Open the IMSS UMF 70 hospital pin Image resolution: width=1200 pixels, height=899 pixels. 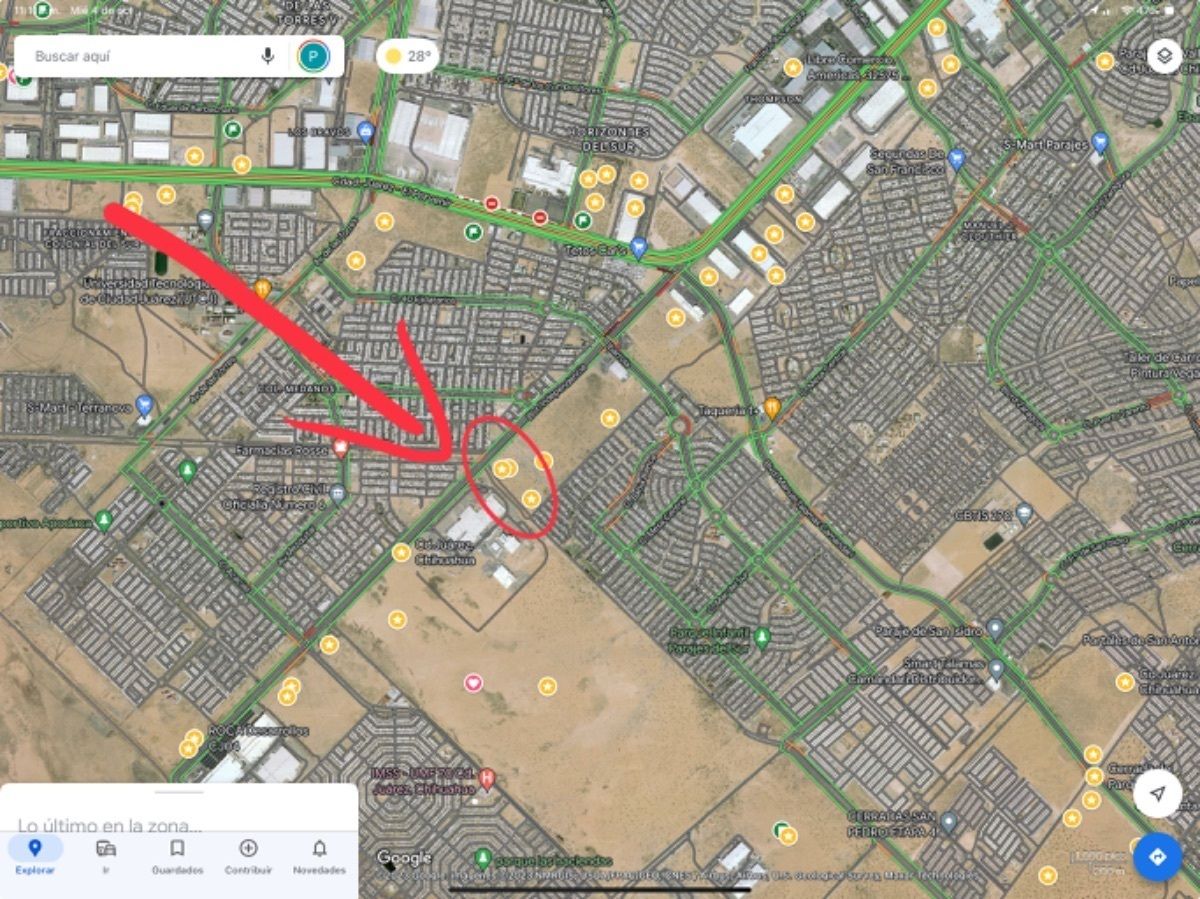[x=487, y=777]
